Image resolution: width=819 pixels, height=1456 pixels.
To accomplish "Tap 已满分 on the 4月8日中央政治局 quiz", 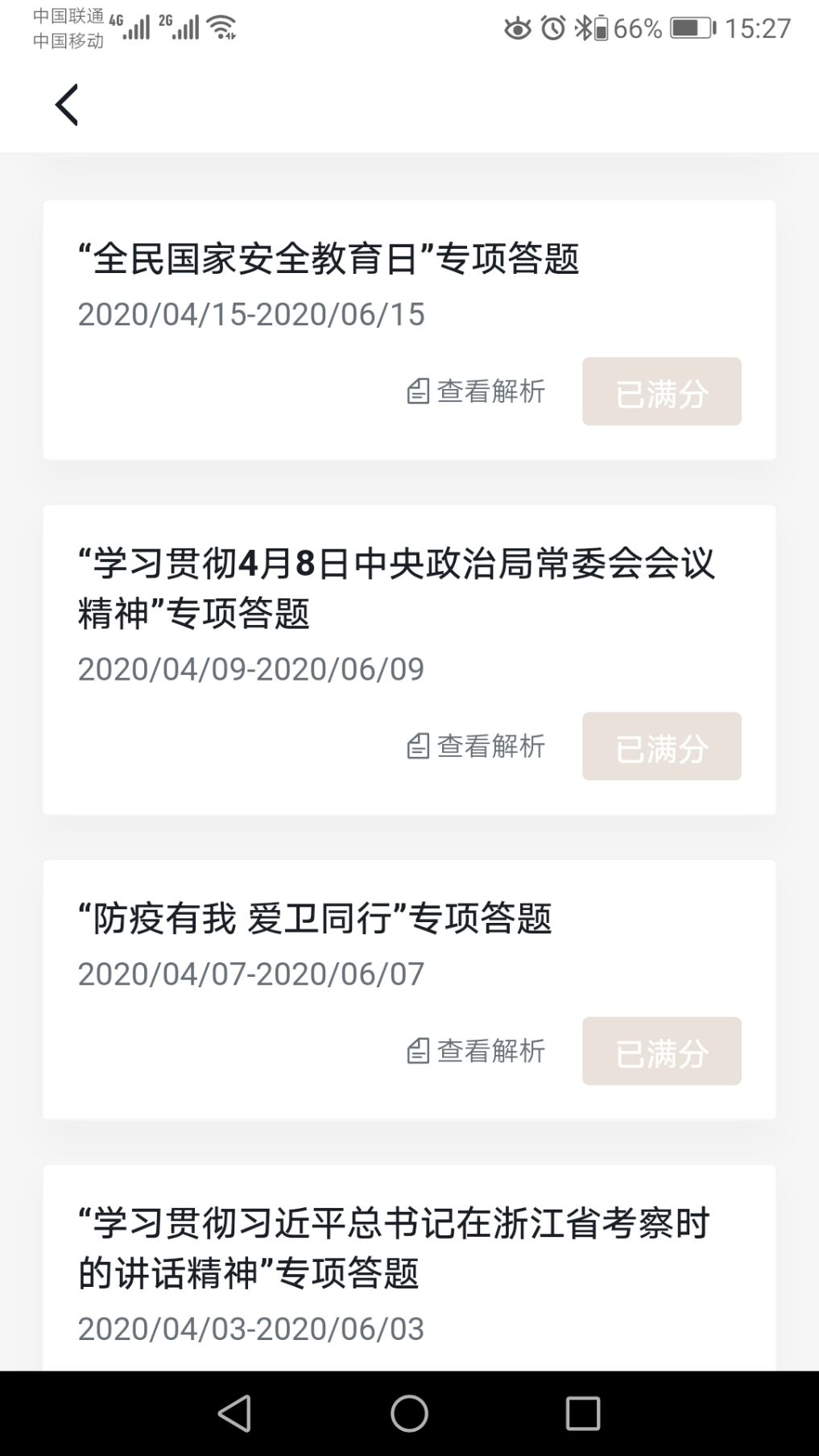I will (x=661, y=747).
